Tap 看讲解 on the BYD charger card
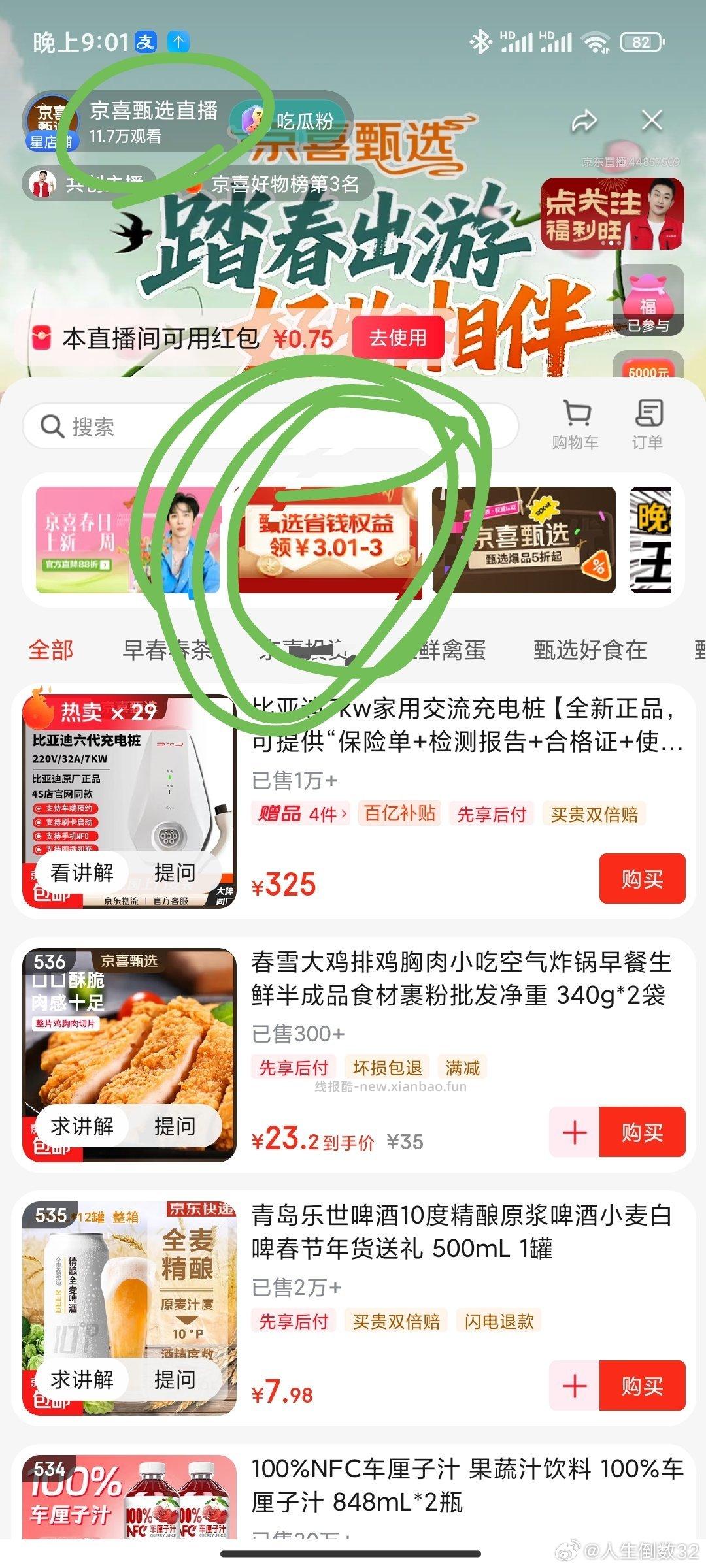The width and height of the screenshot is (706, 1568). click(x=83, y=872)
